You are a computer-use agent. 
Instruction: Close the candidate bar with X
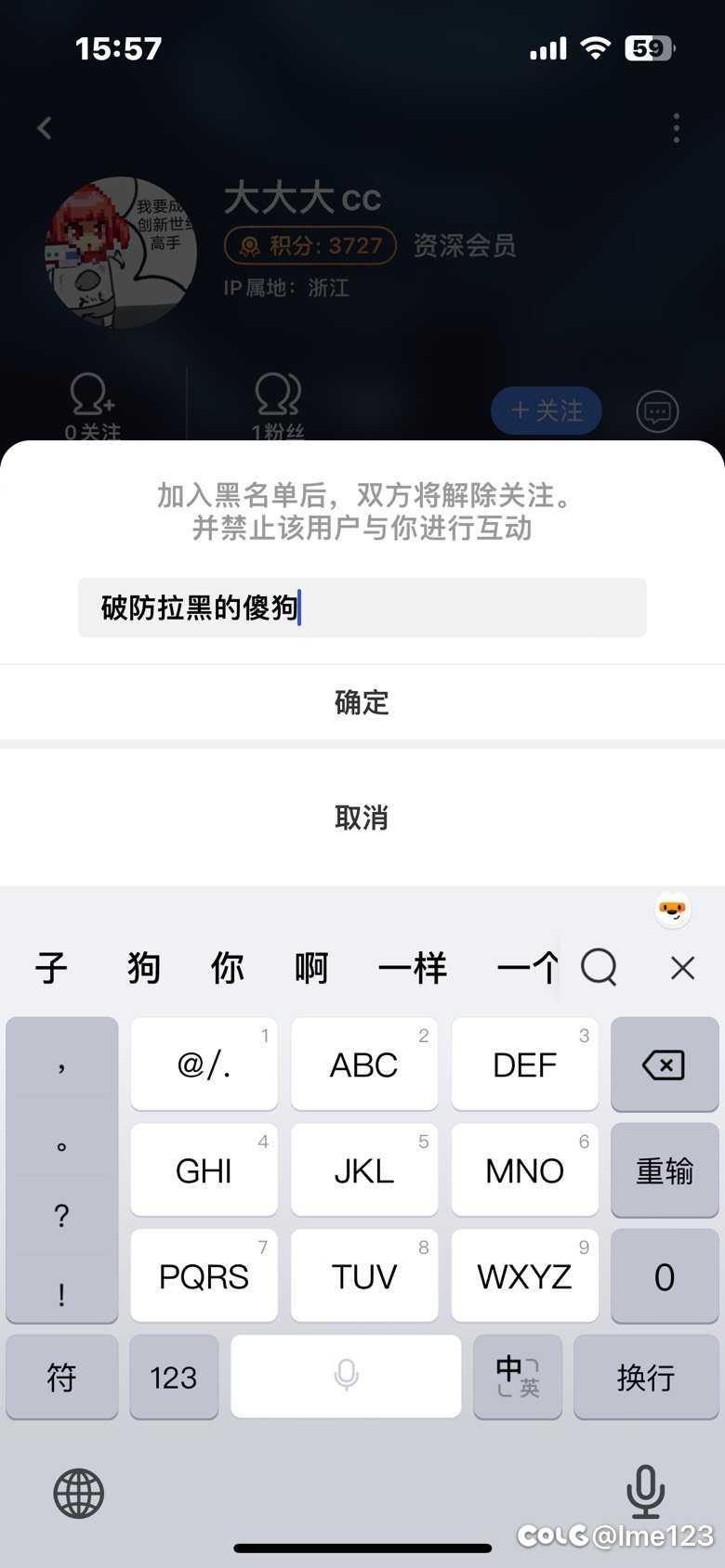683,968
